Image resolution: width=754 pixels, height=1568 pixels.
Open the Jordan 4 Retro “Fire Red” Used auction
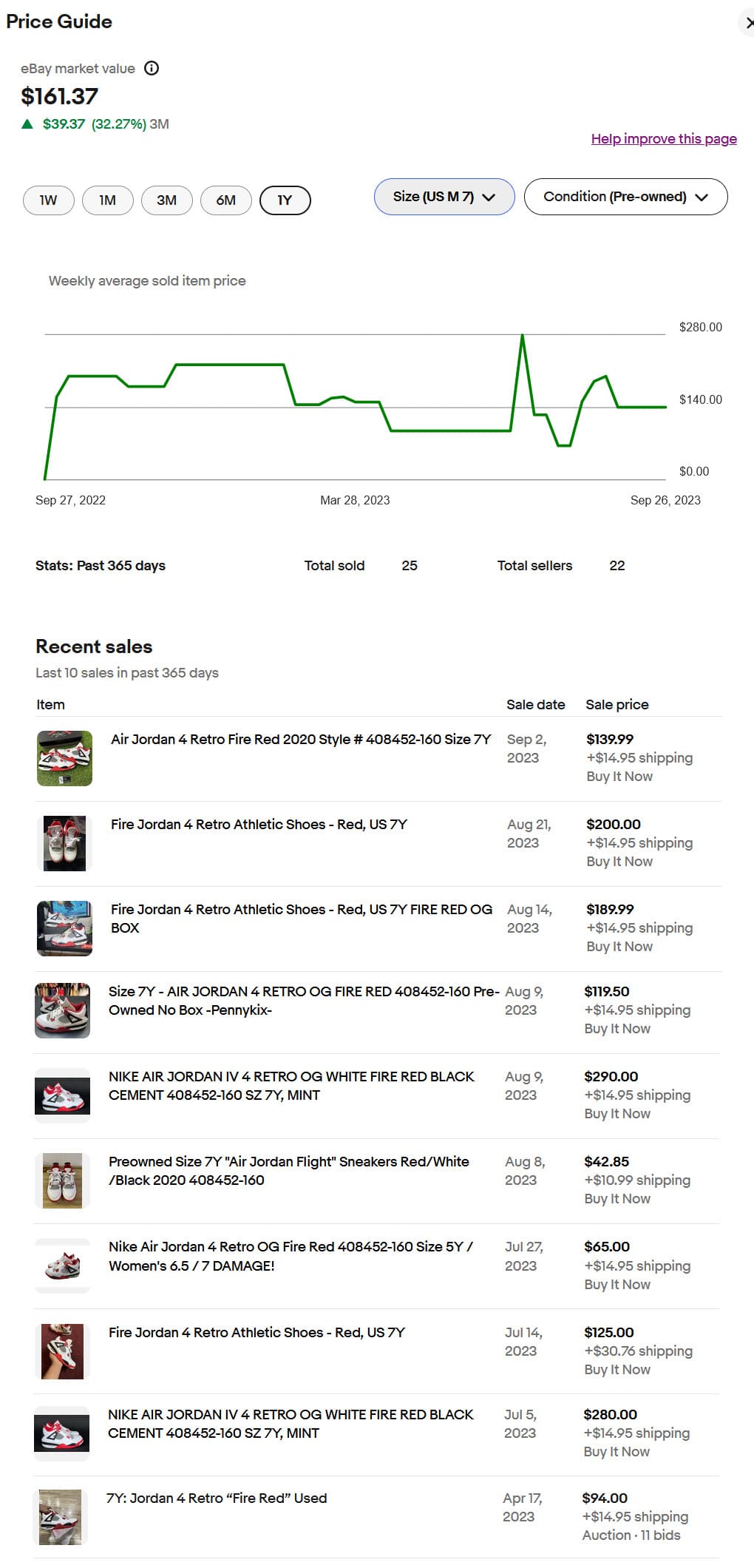216,1498
